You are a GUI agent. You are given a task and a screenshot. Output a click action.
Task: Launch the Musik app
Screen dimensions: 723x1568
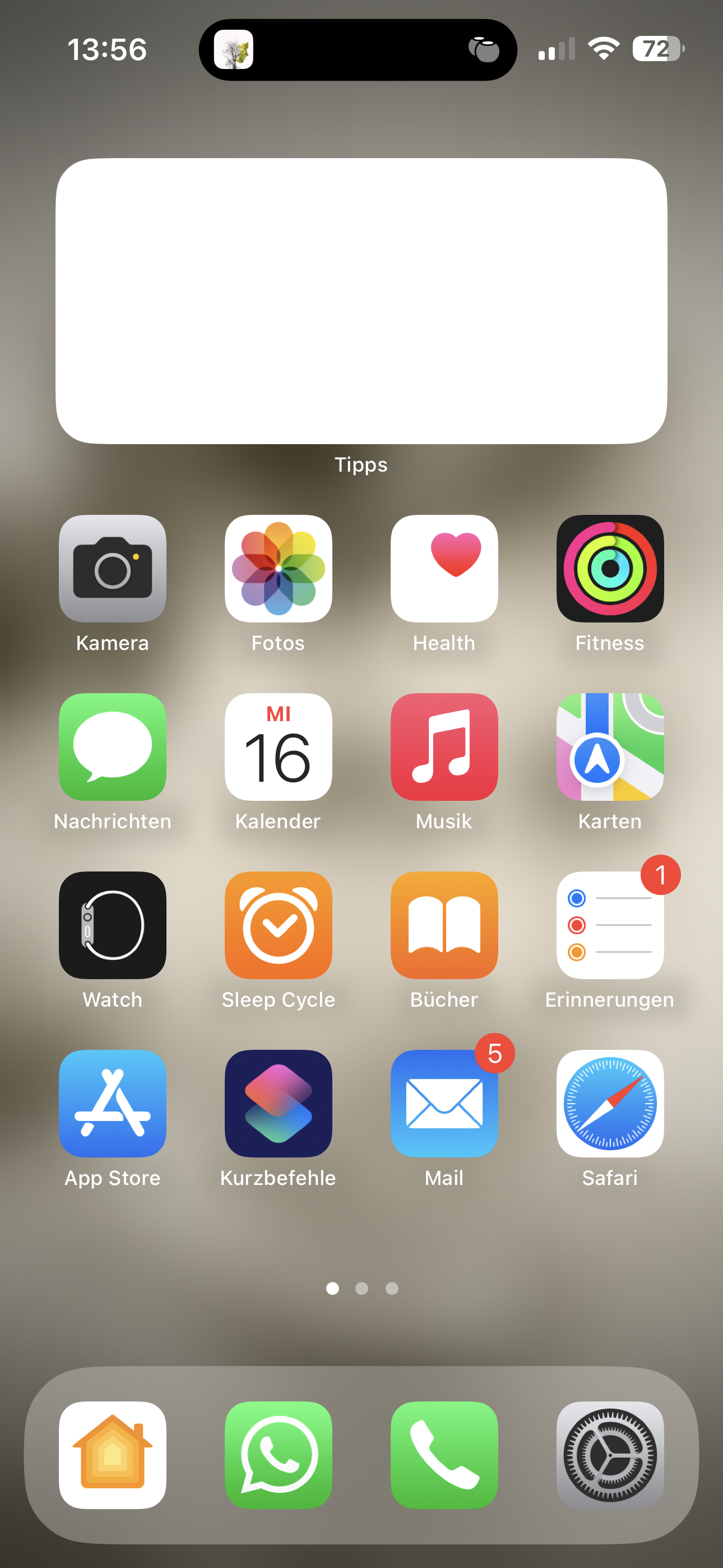[x=444, y=747]
